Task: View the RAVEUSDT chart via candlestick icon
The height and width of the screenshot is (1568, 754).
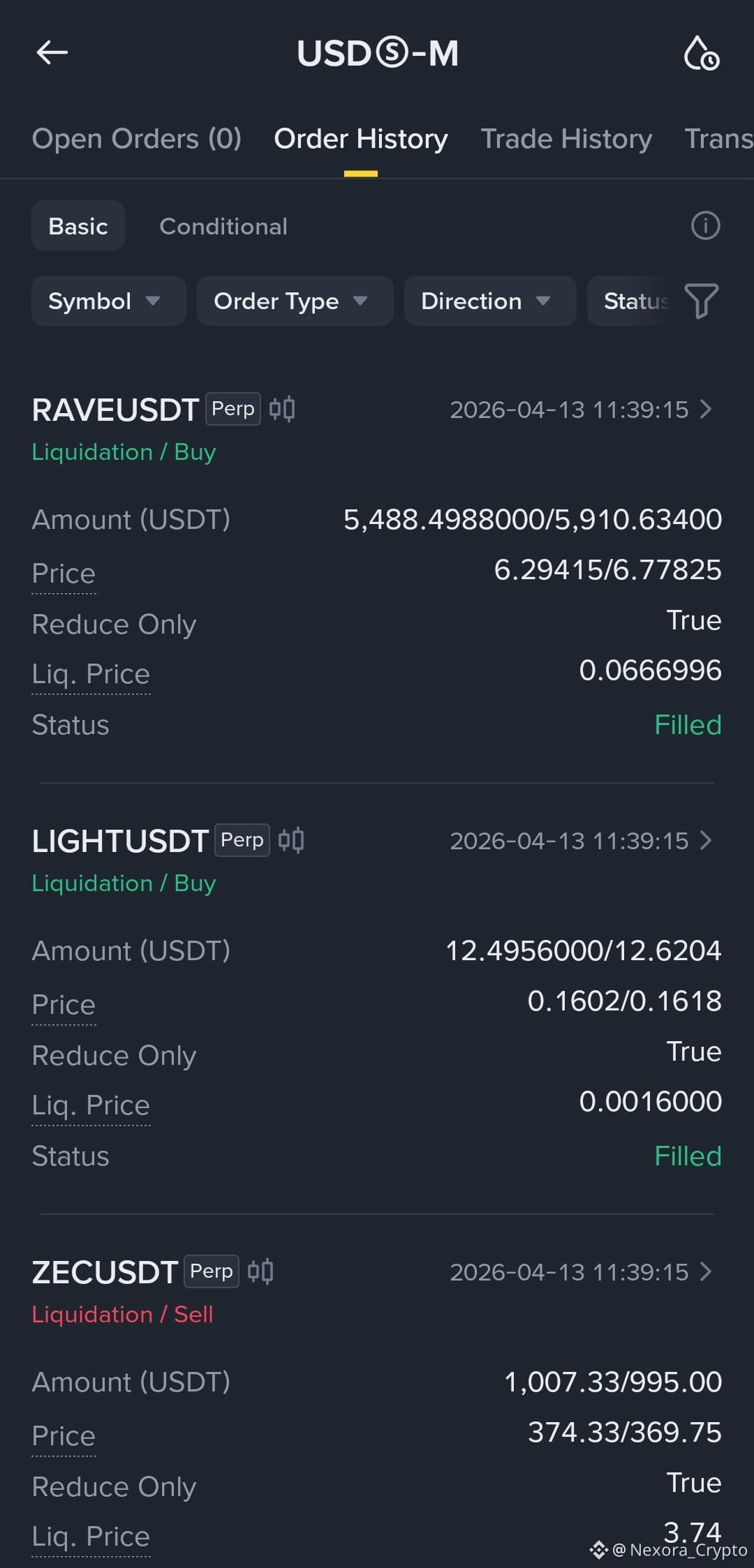Action: (282, 409)
